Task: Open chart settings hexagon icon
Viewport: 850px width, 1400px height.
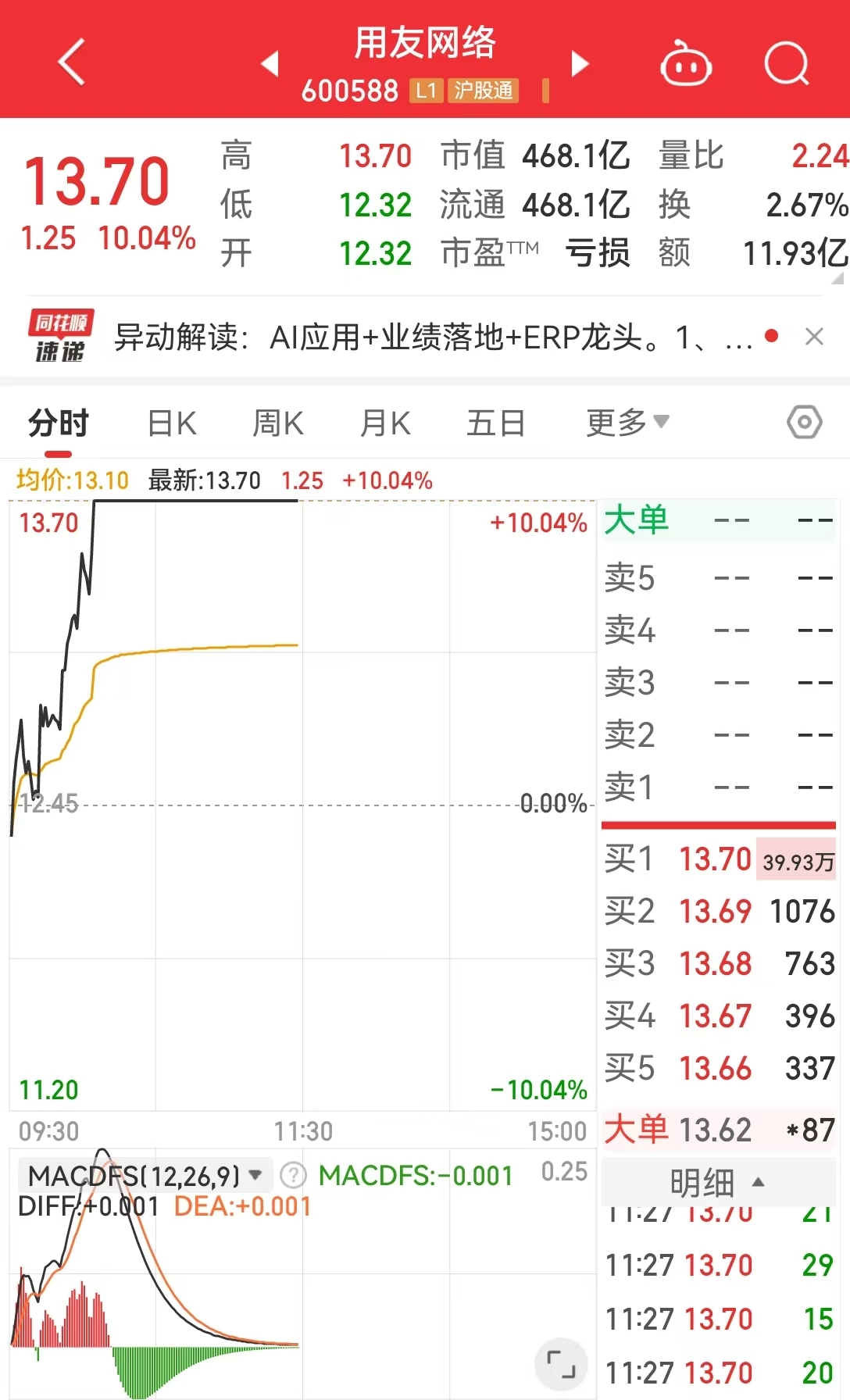Action: click(x=804, y=423)
